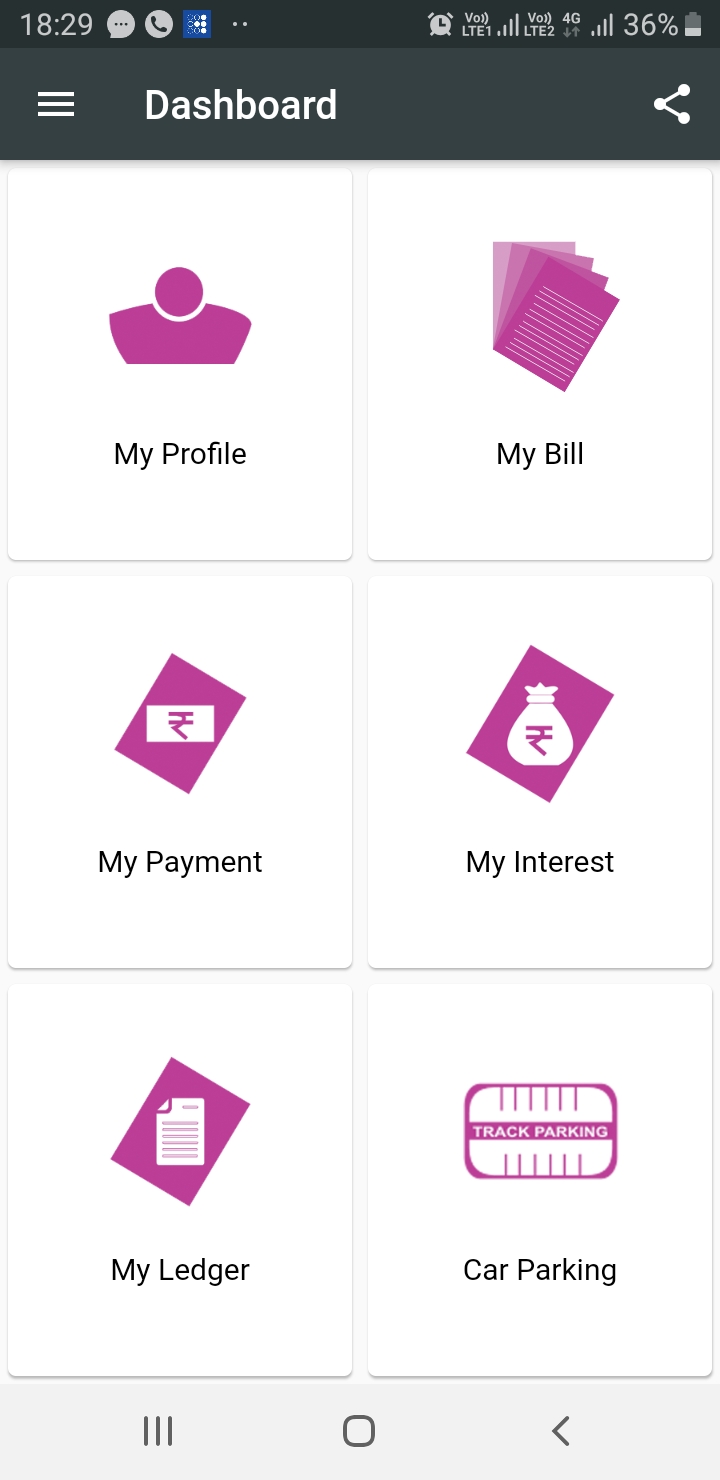Share via the share icon
This screenshot has height=1480, width=720.
[672, 104]
